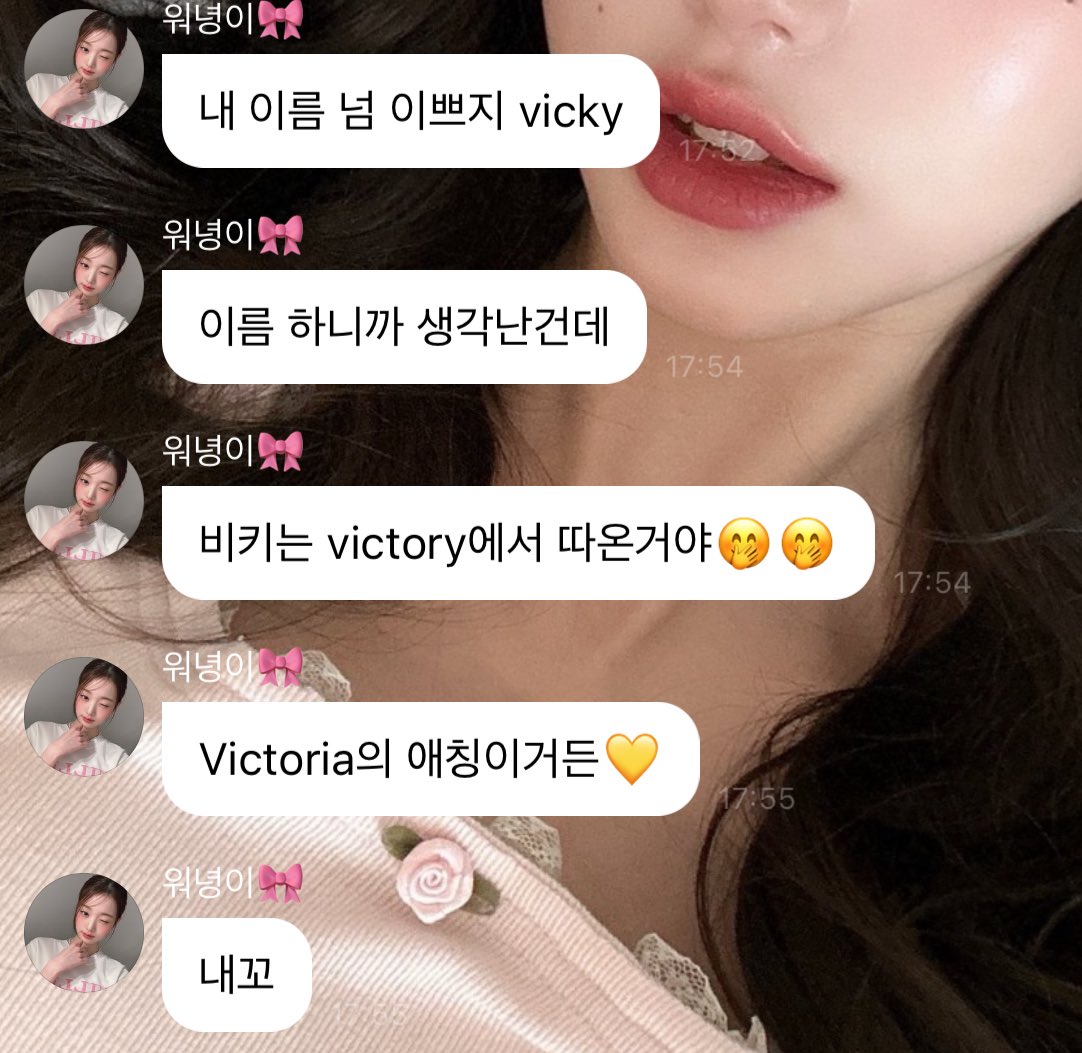Open profile picture beside 'Victoria의 애칭이거든'

(x=84, y=717)
